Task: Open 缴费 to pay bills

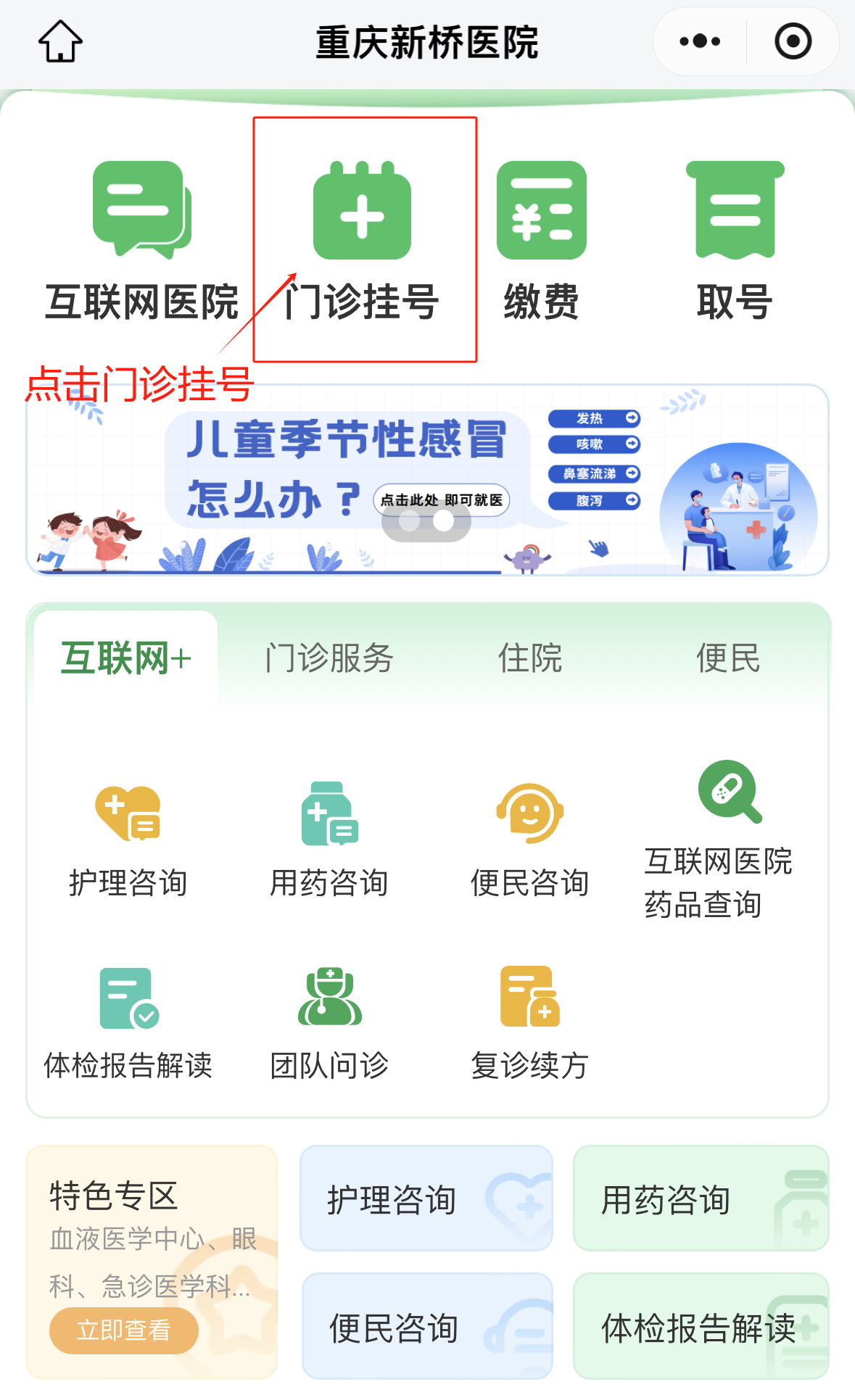Action: click(541, 240)
